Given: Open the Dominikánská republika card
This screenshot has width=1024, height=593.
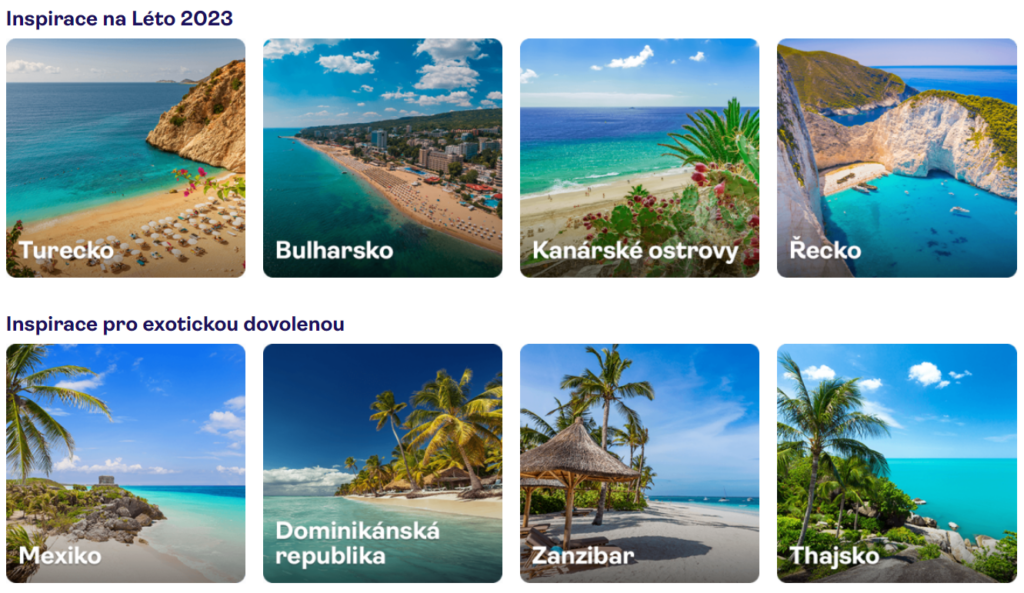Looking at the screenshot, I should pos(382,463).
